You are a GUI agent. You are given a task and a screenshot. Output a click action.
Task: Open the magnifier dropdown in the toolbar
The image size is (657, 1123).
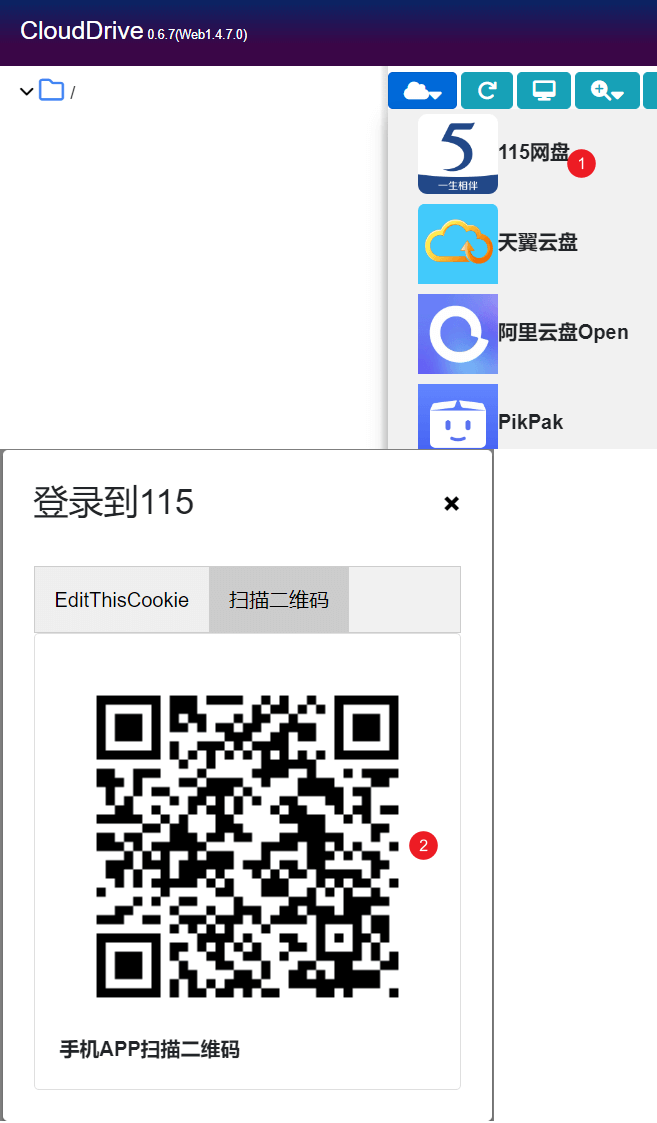[x=607, y=91]
